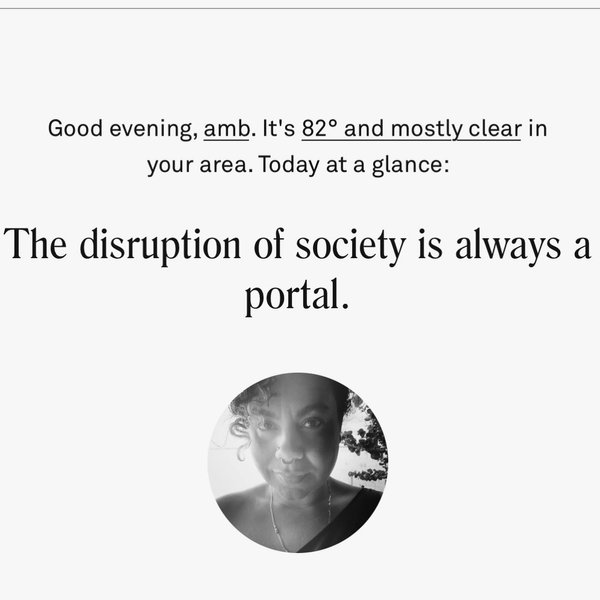
Task: Open the 82° and mostly clear weather link
Action: (x=410, y=130)
